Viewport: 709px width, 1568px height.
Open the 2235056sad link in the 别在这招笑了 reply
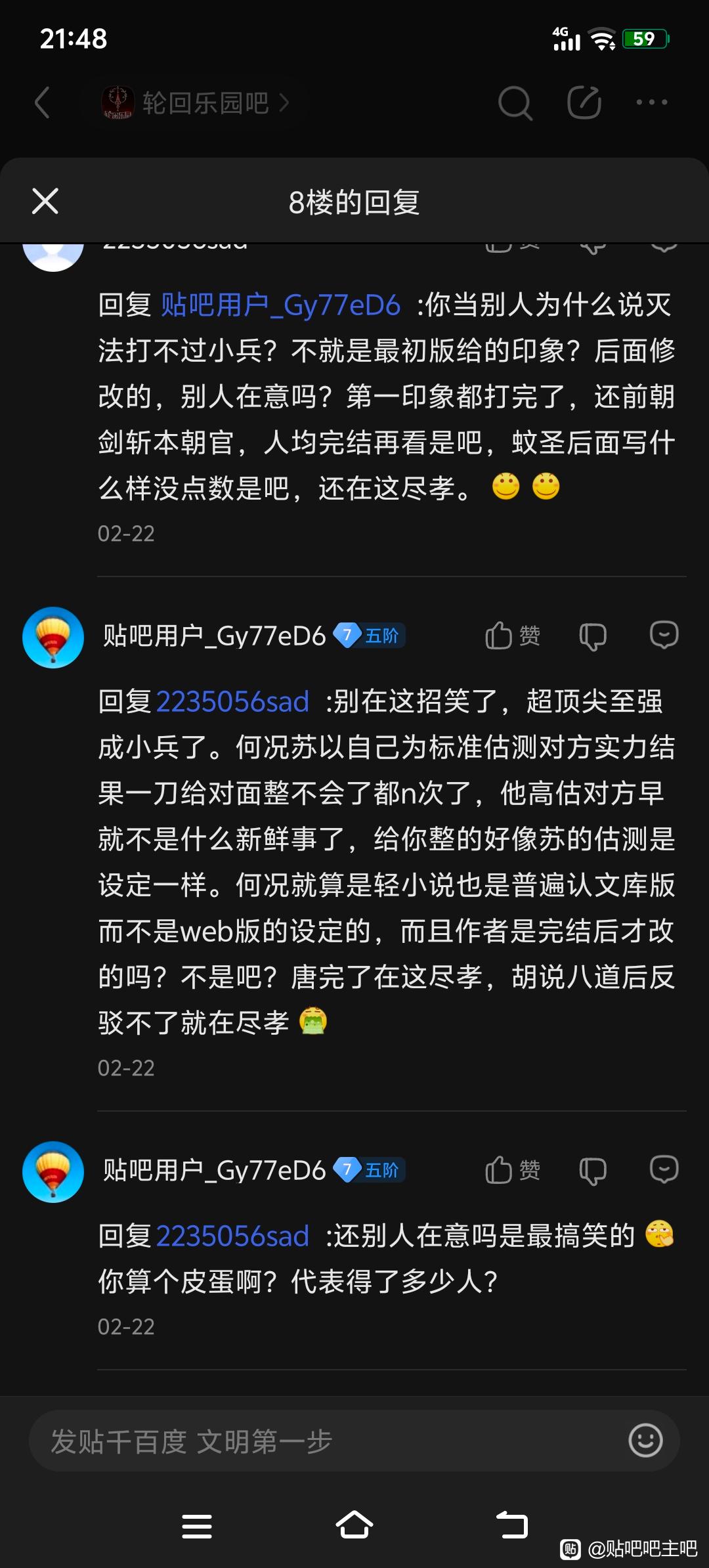[x=232, y=702]
